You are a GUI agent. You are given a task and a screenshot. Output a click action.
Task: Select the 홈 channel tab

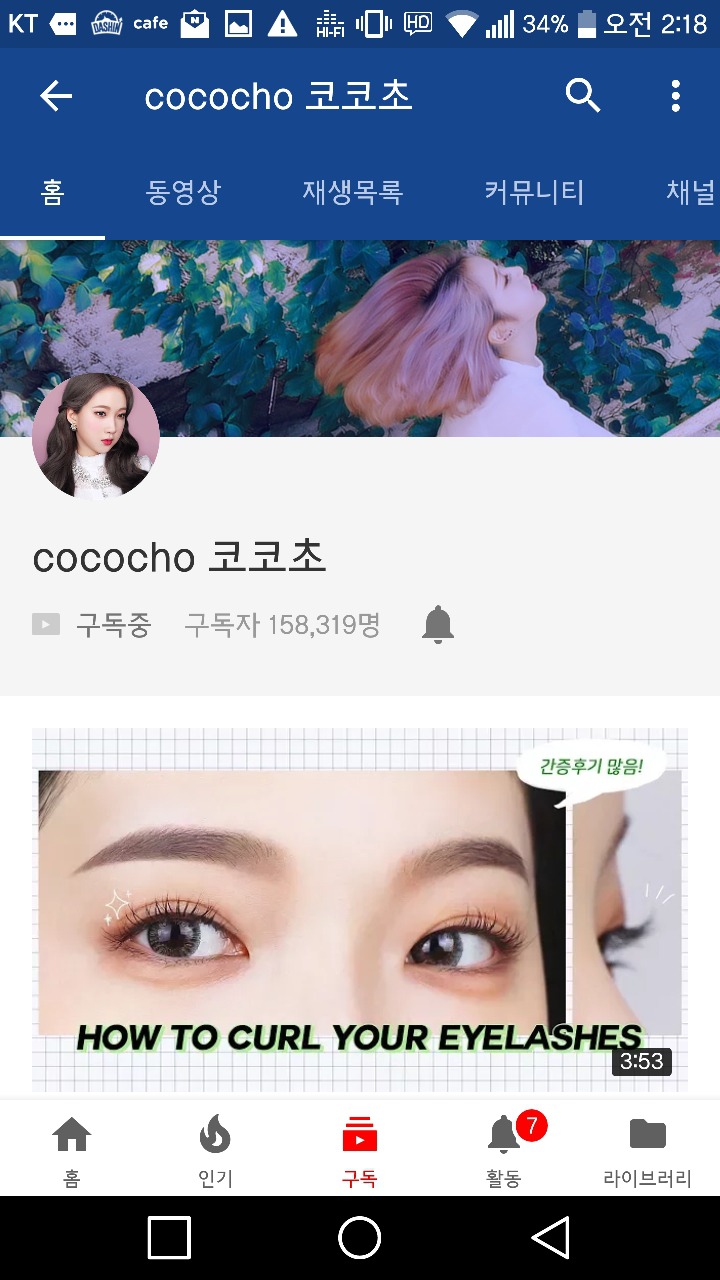[52, 191]
